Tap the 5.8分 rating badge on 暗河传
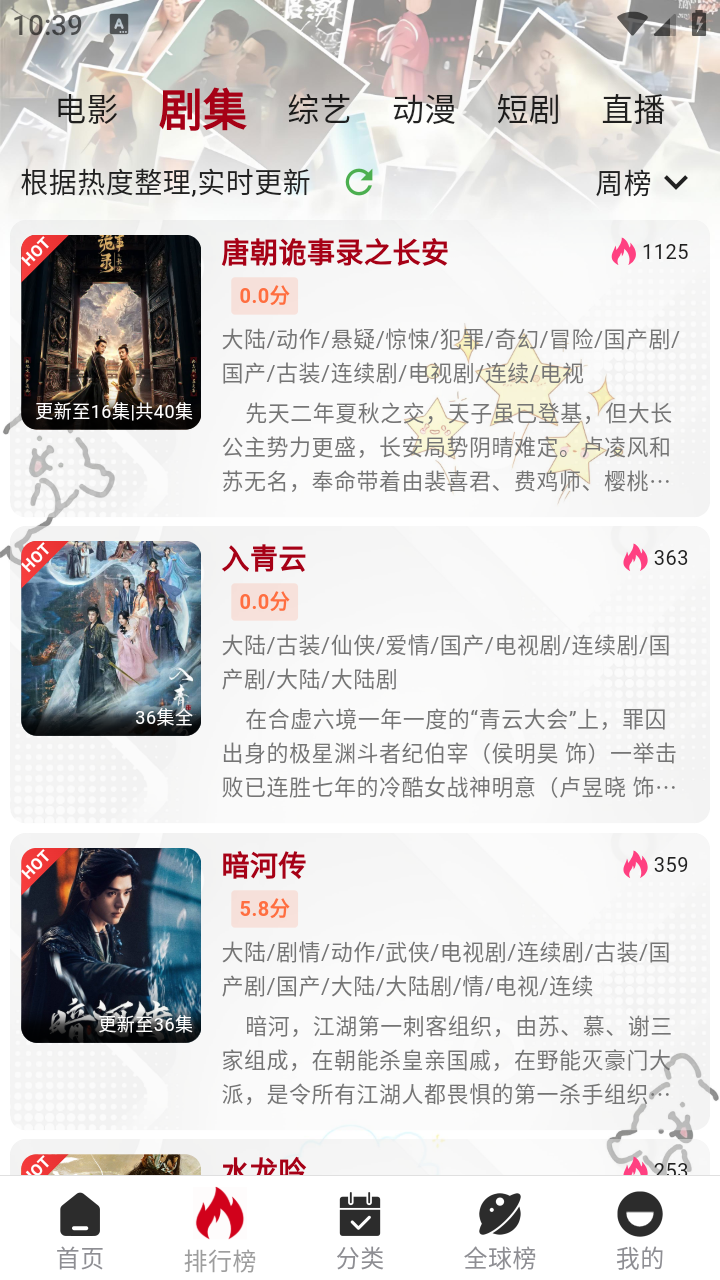720x1280 pixels. click(263, 907)
